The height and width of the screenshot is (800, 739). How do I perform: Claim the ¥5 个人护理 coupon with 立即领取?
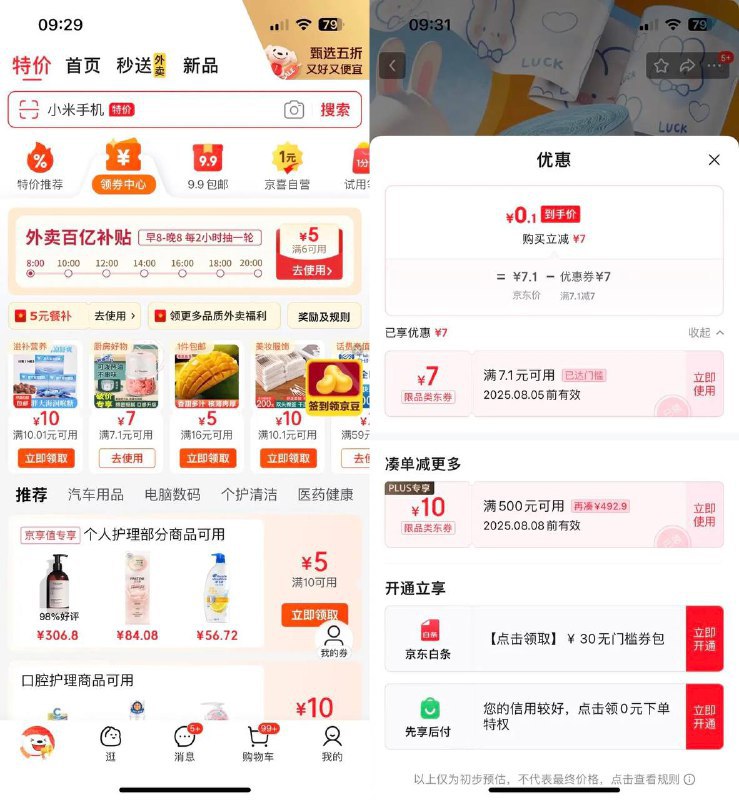[314, 615]
